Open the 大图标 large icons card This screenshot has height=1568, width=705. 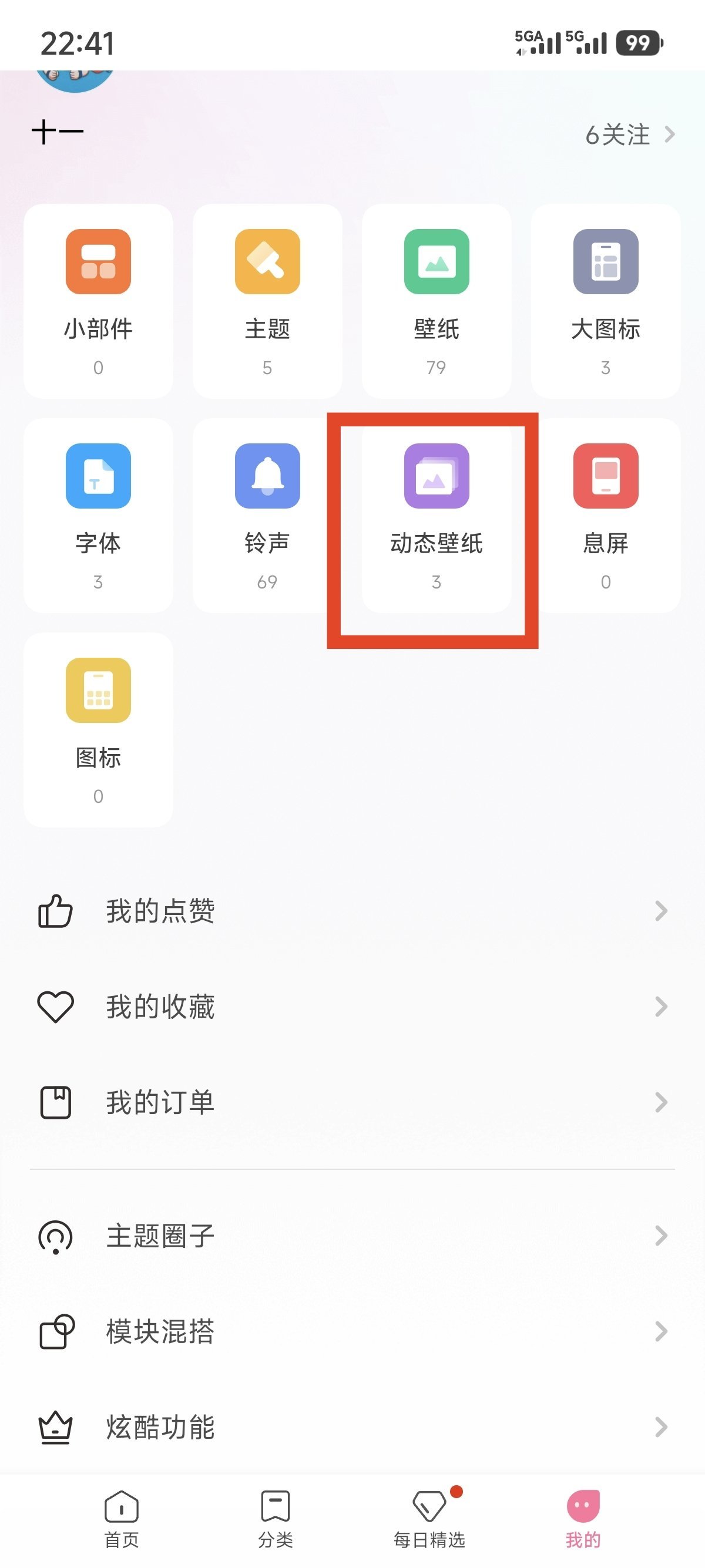[x=605, y=301]
